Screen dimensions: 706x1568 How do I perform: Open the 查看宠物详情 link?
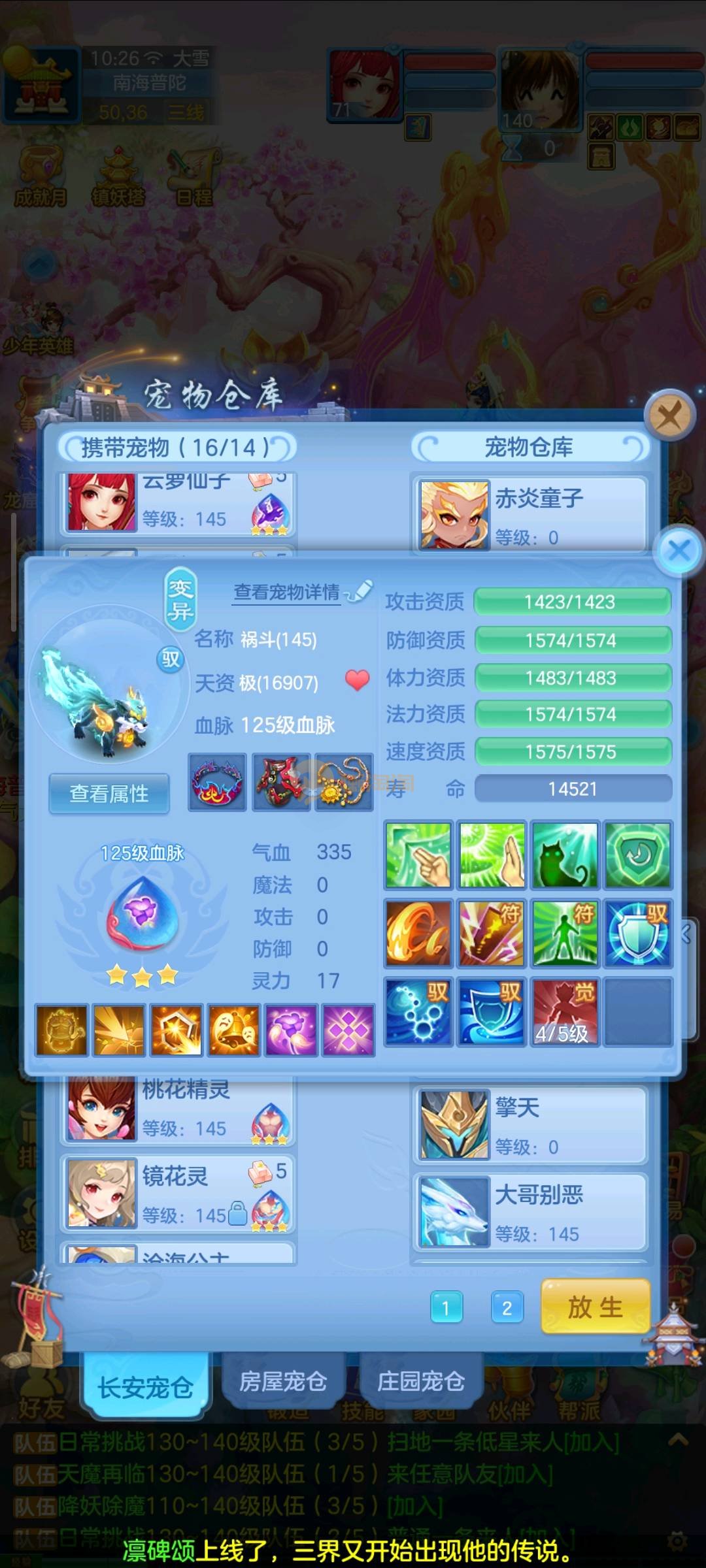click(x=287, y=592)
